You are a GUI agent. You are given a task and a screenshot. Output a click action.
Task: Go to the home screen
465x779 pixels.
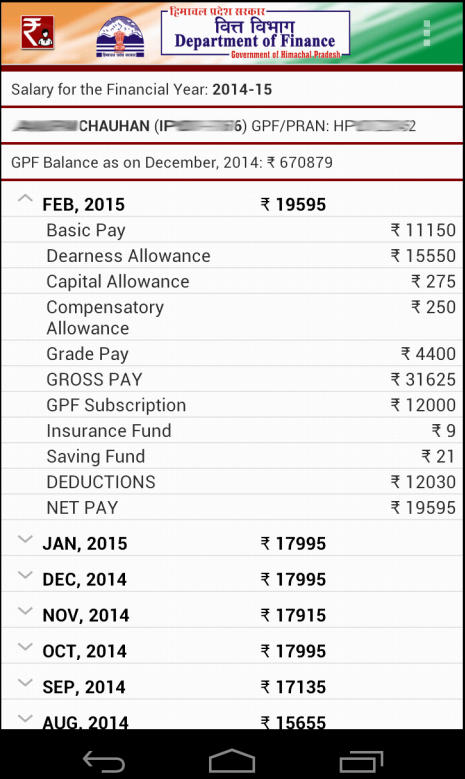tap(232, 760)
